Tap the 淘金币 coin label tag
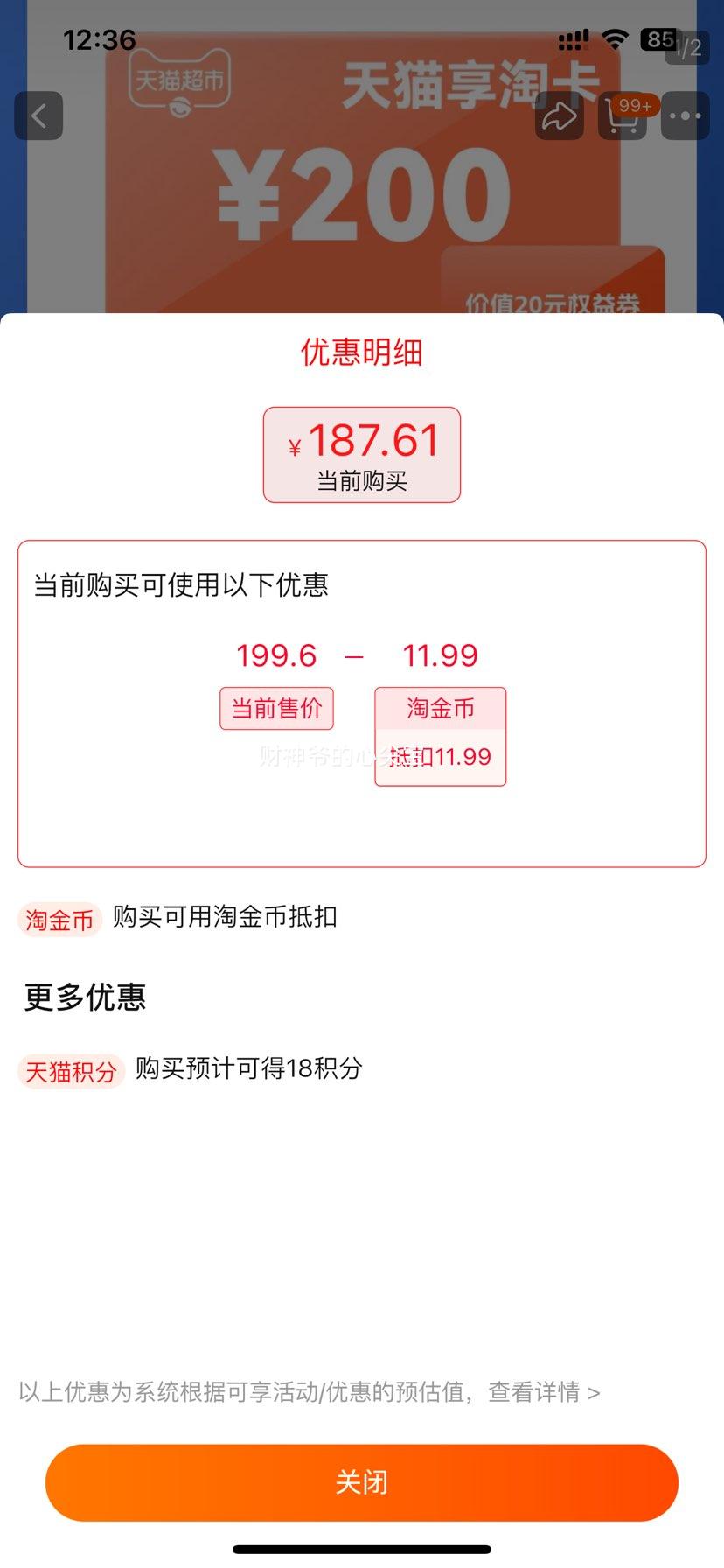The image size is (724, 1568). 58,920
